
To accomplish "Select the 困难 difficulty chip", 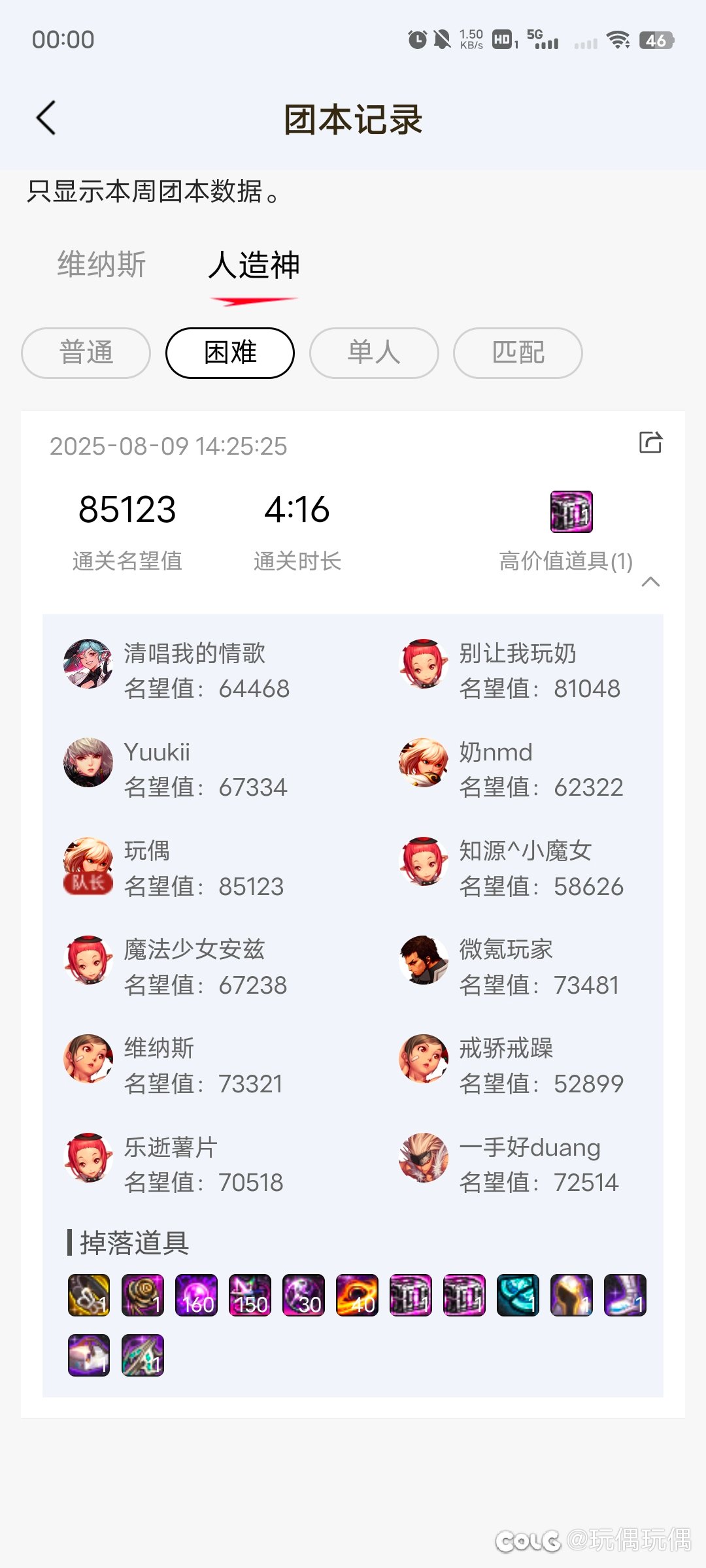I will click(x=230, y=353).
